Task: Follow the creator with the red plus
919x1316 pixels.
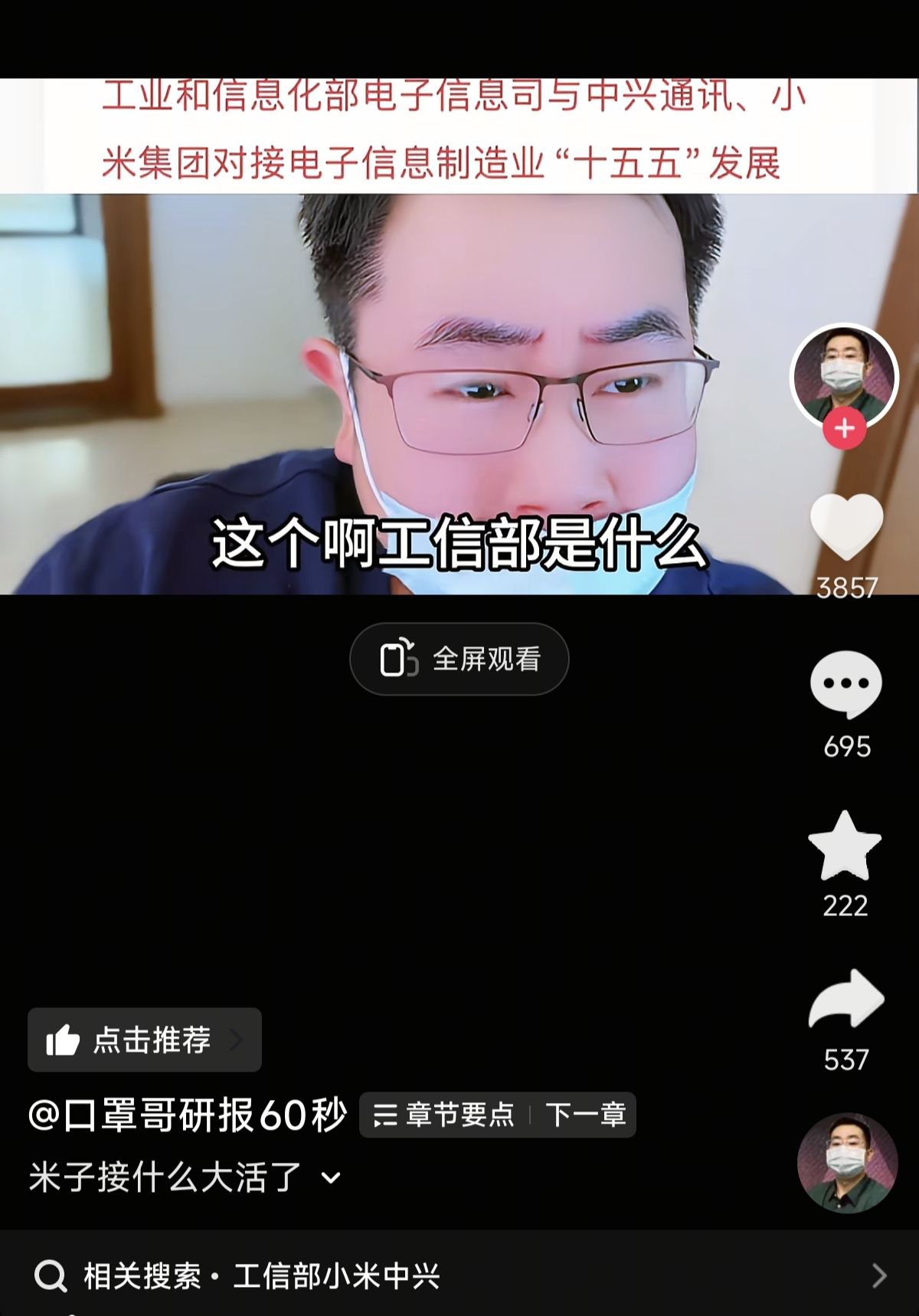Action: (x=844, y=428)
